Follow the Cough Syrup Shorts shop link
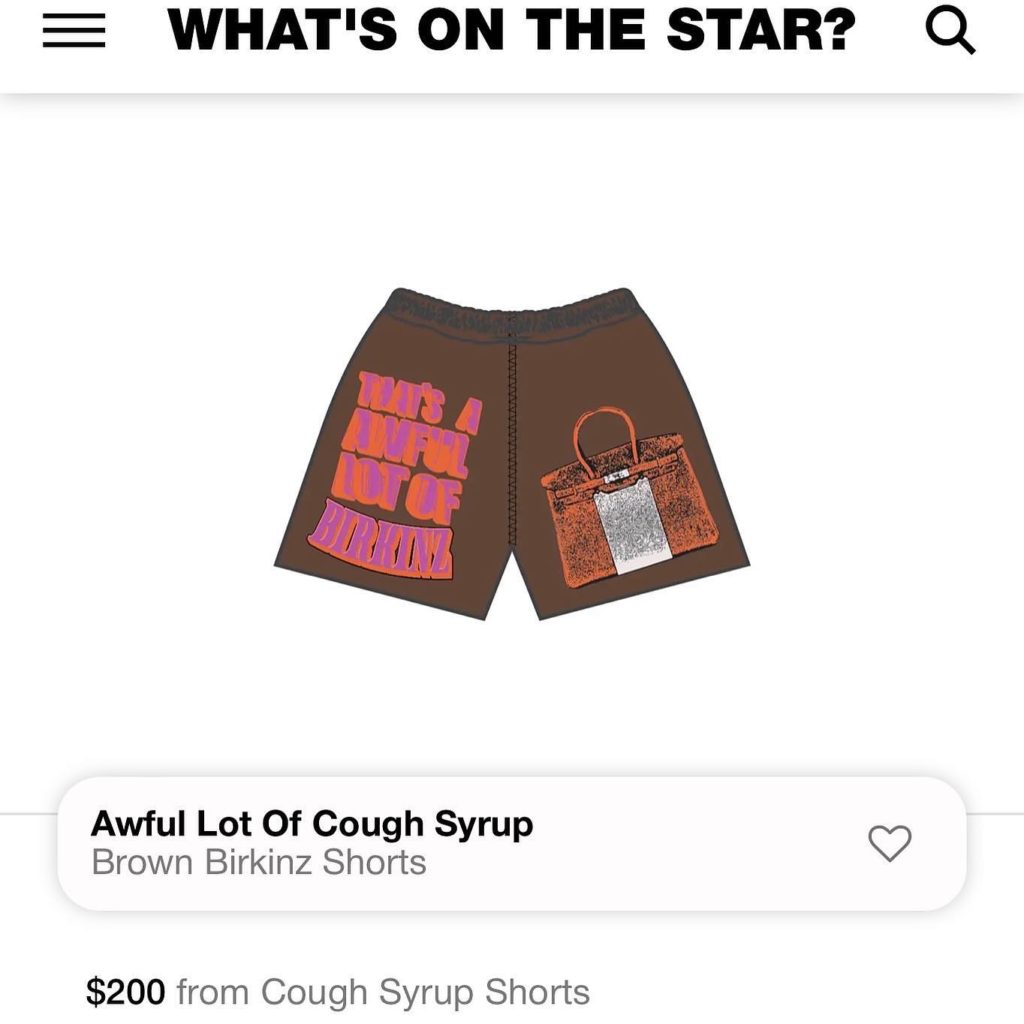1024x1024 pixels. tap(425, 993)
